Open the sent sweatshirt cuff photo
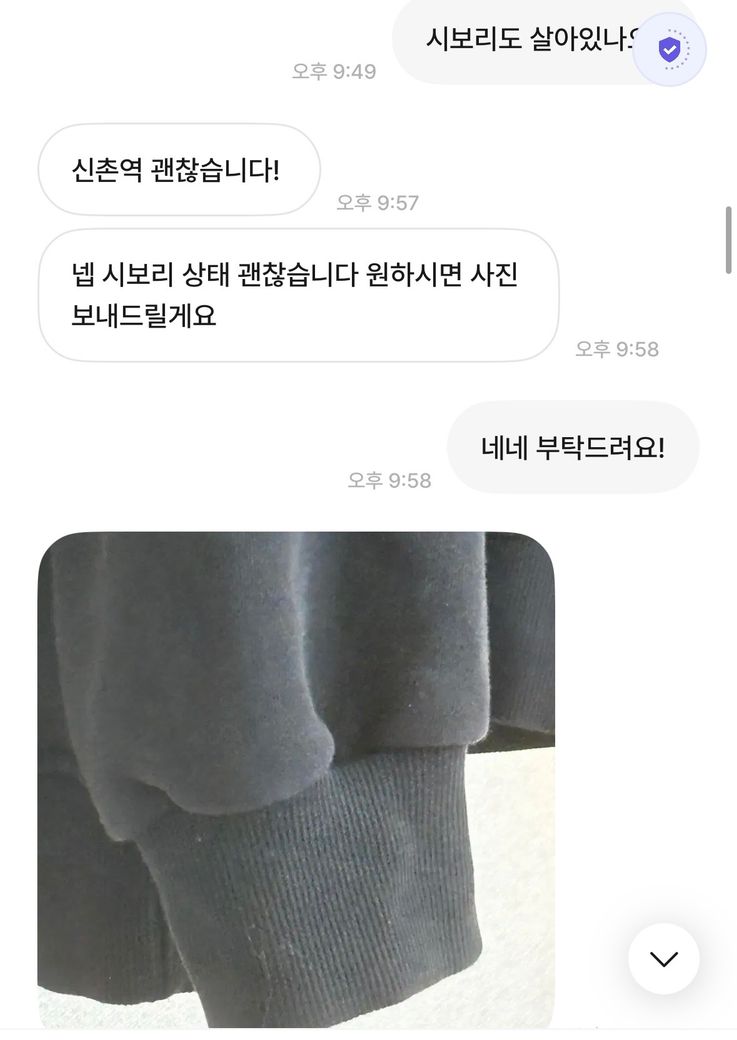The height and width of the screenshot is (1040, 737). pos(296,780)
